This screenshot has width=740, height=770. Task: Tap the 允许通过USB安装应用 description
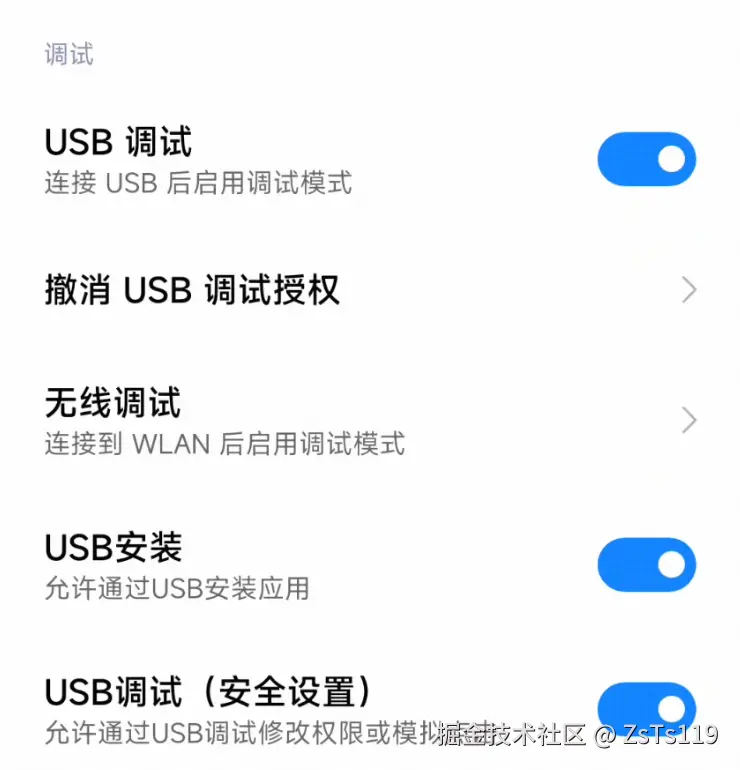179,589
